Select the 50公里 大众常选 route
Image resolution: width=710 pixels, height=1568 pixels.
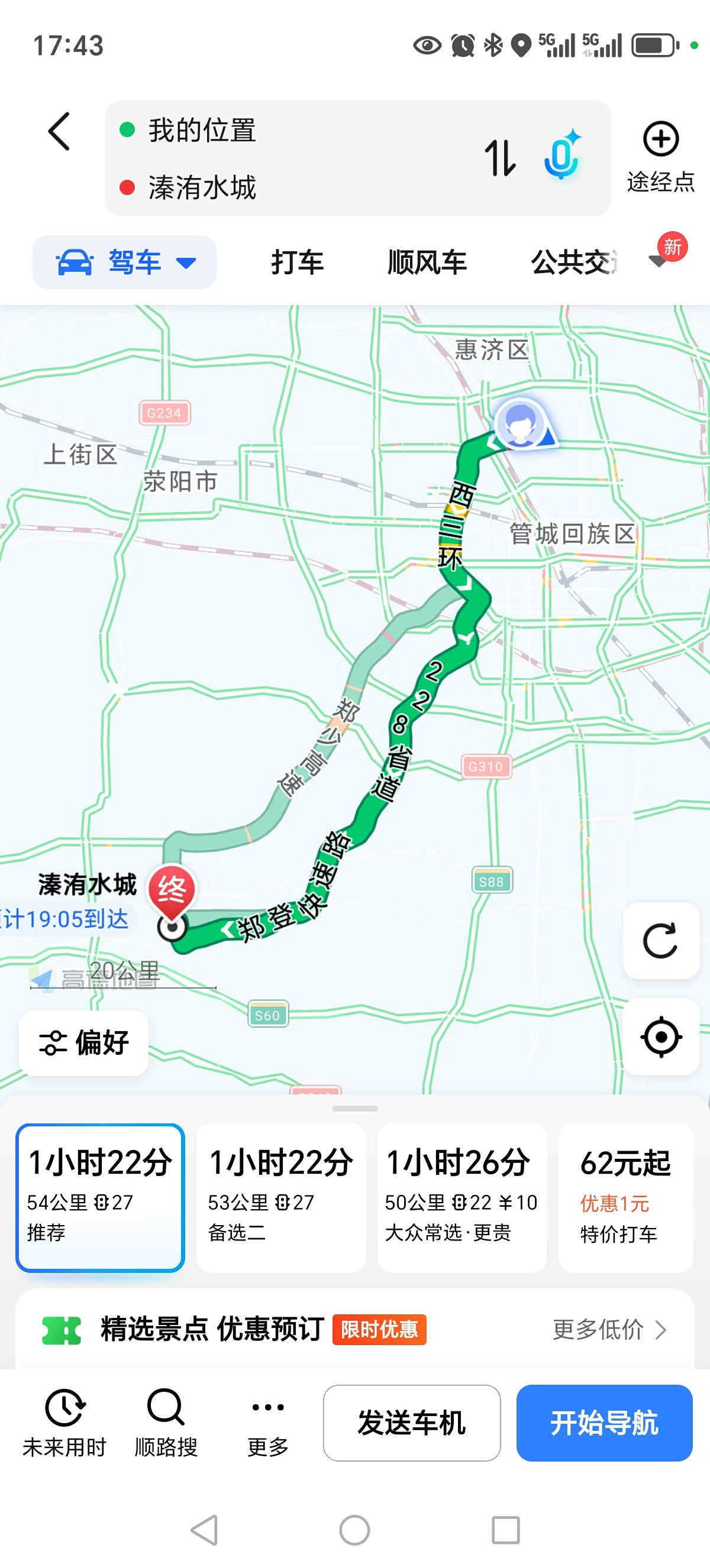(x=461, y=1197)
